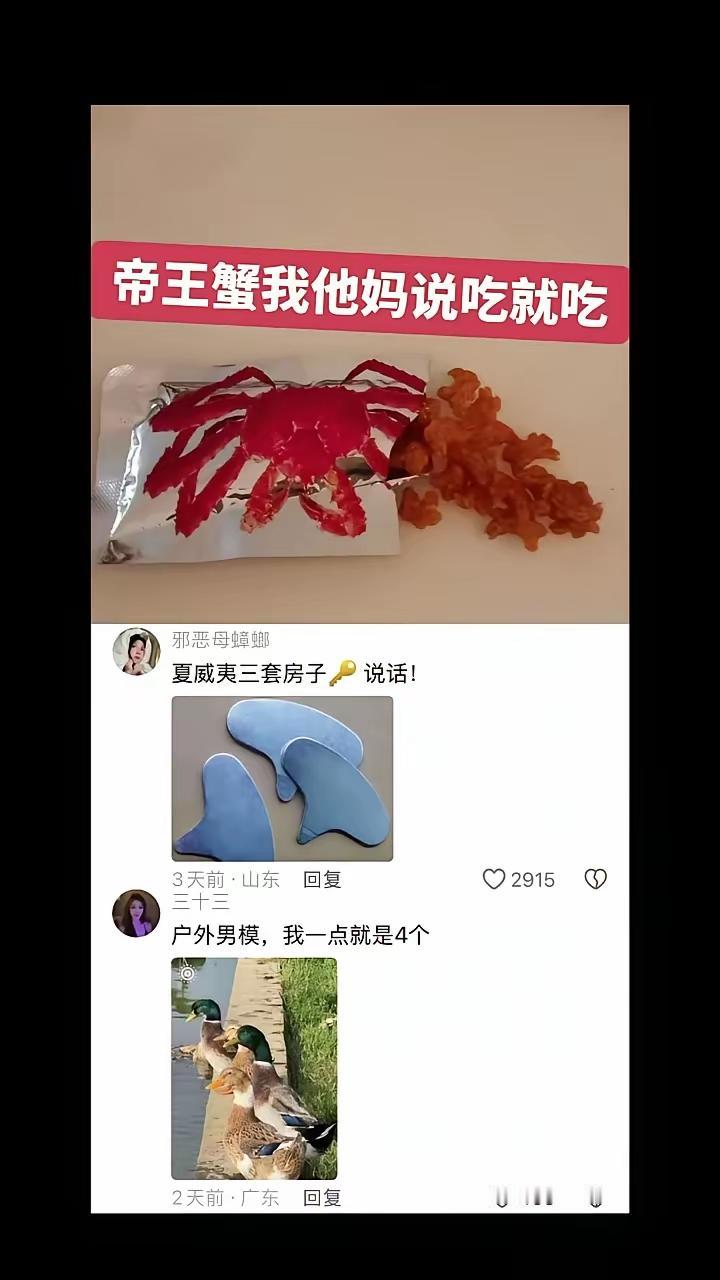
Task: Reply using 回复 under the duck comment
Action: (x=320, y=1199)
